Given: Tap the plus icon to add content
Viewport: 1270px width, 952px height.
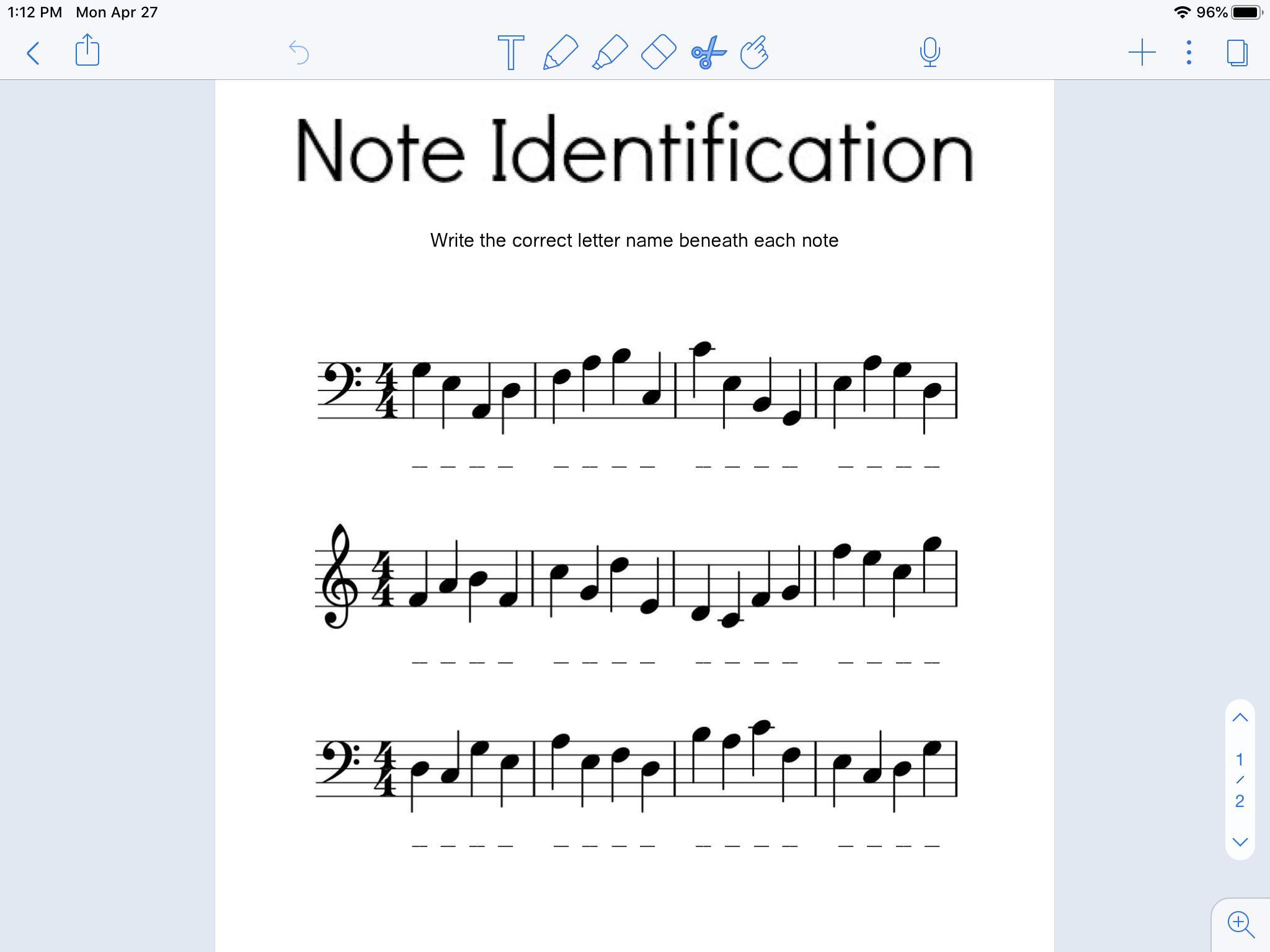Looking at the screenshot, I should (1142, 53).
